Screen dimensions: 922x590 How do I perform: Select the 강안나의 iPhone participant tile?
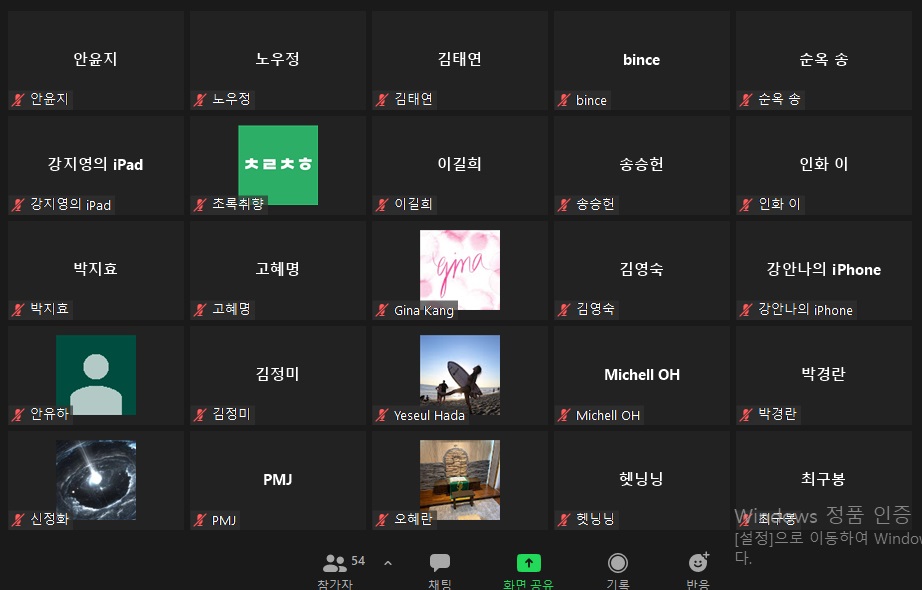coord(824,270)
